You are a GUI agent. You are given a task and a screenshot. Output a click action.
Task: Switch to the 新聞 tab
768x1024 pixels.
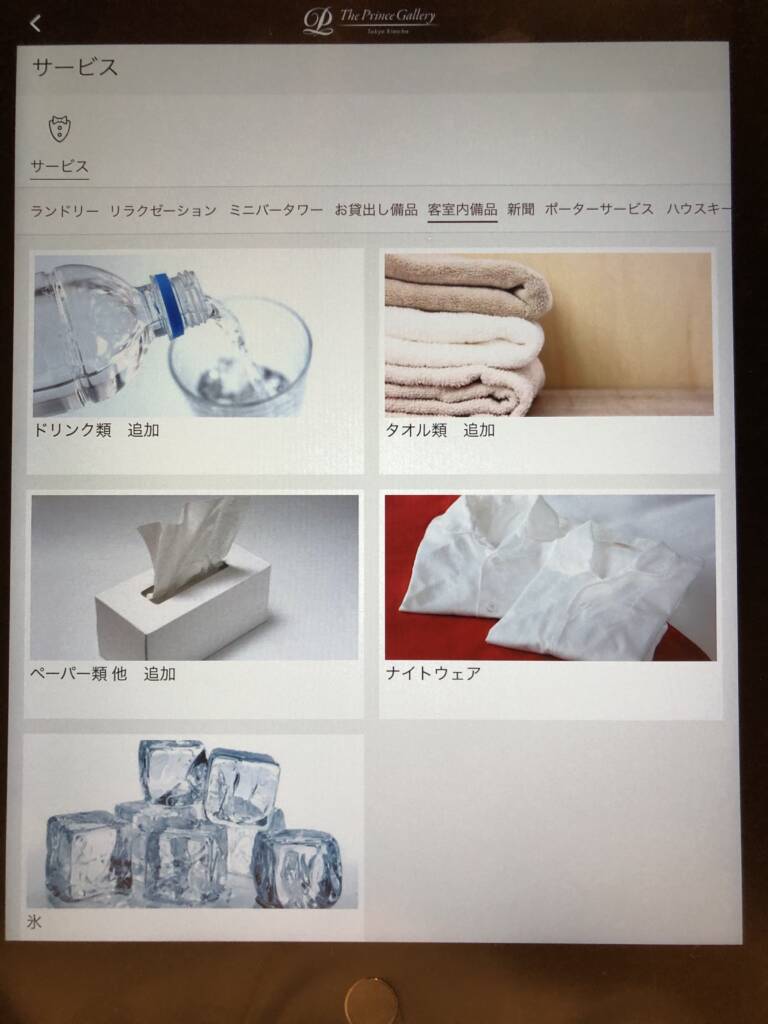click(x=521, y=210)
